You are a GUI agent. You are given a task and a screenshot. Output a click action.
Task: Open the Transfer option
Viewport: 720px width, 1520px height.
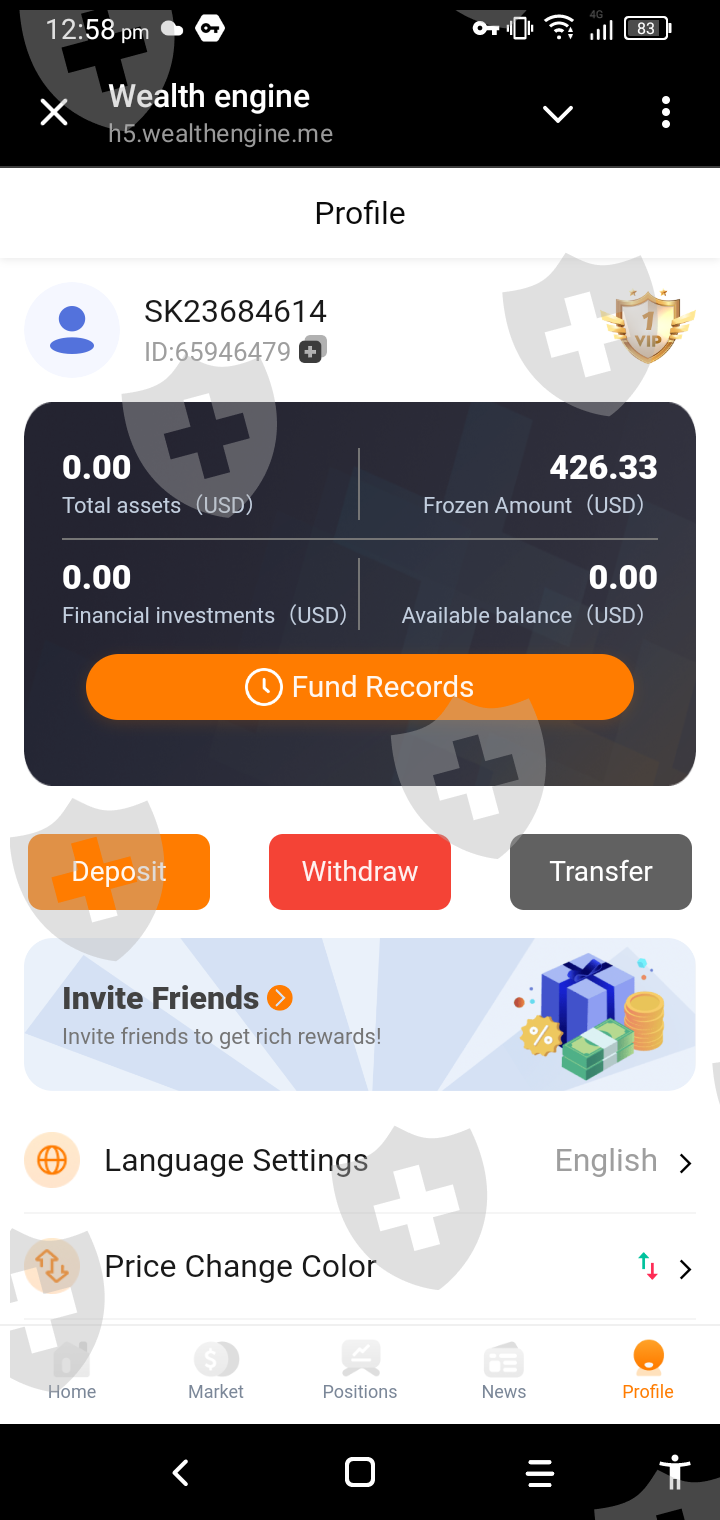pos(601,872)
